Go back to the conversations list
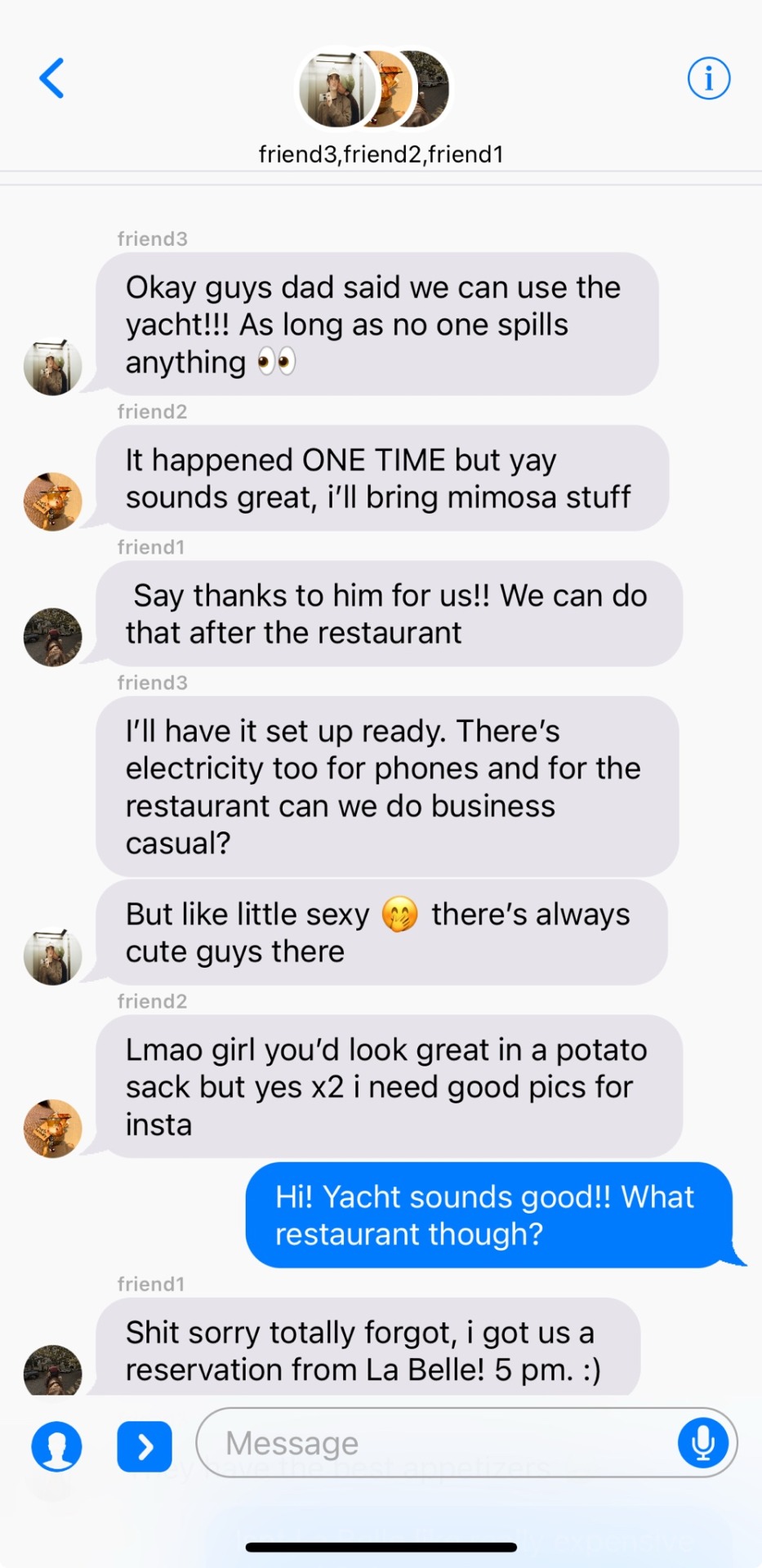The height and width of the screenshot is (1568, 762). 51,78
